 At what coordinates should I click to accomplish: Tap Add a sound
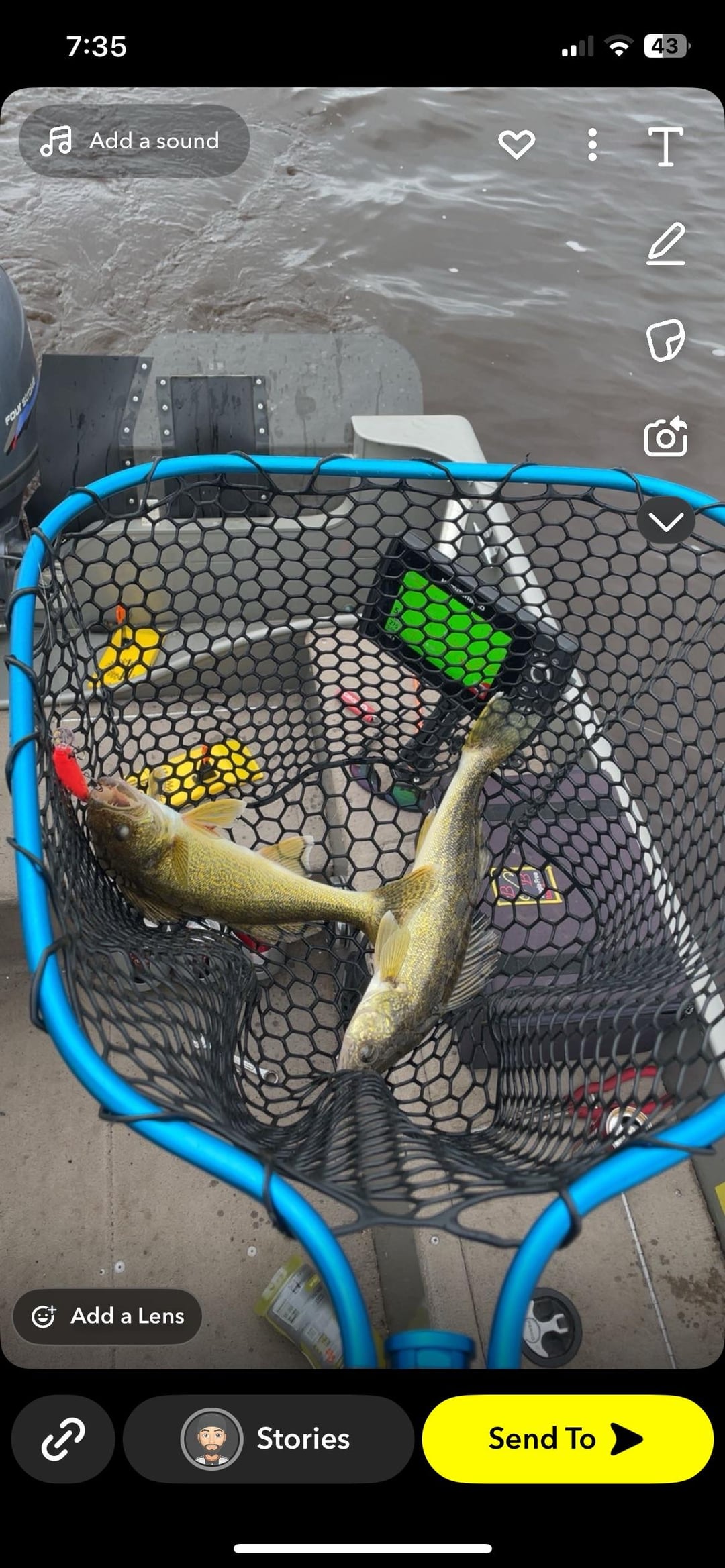tap(134, 141)
